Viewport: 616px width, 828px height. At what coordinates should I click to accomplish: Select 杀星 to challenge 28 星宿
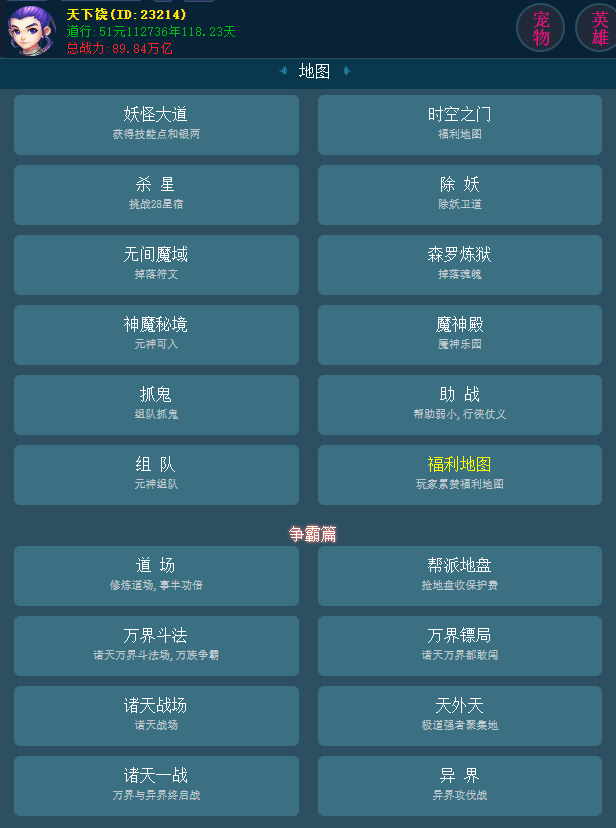tap(156, 194)
